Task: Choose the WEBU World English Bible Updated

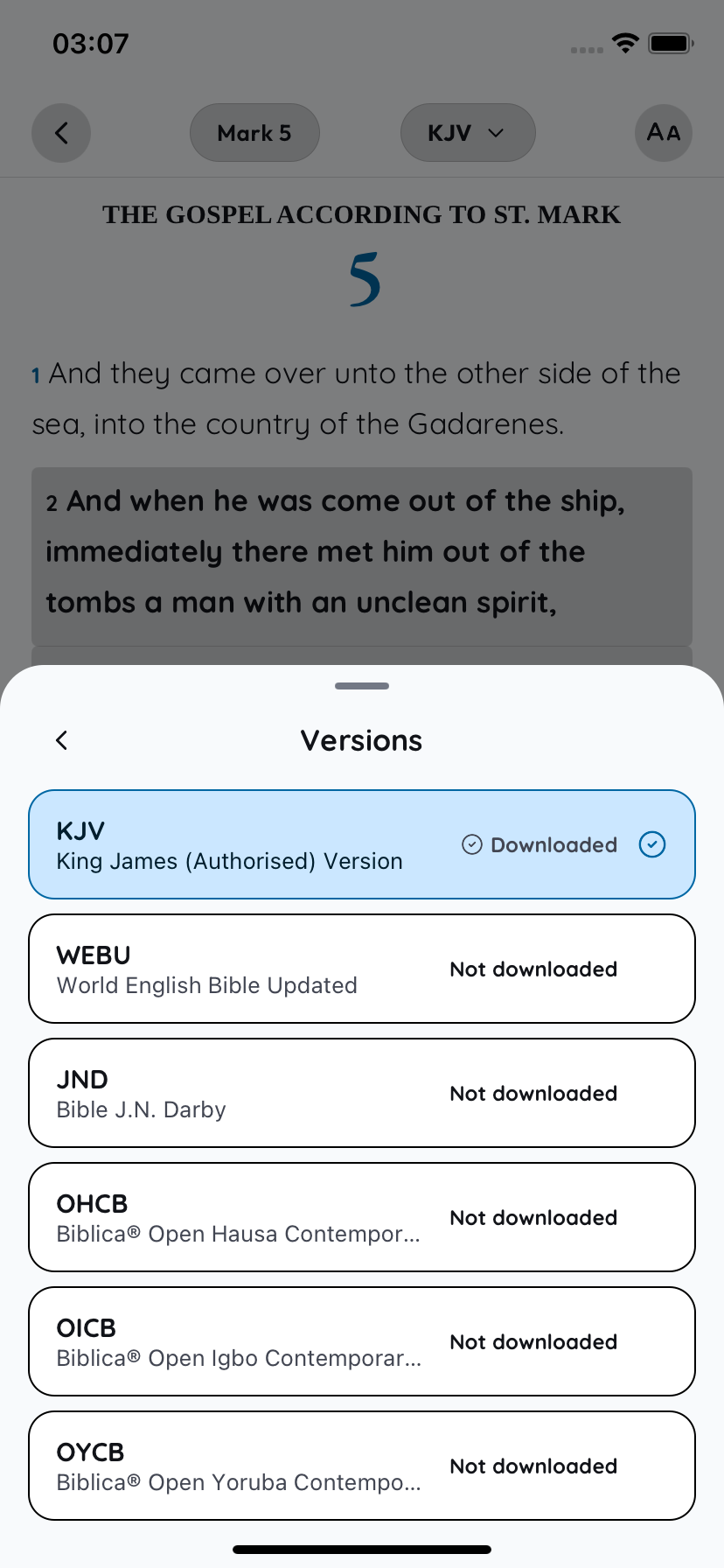Action: pyautogui.click(x=361, y=969)
